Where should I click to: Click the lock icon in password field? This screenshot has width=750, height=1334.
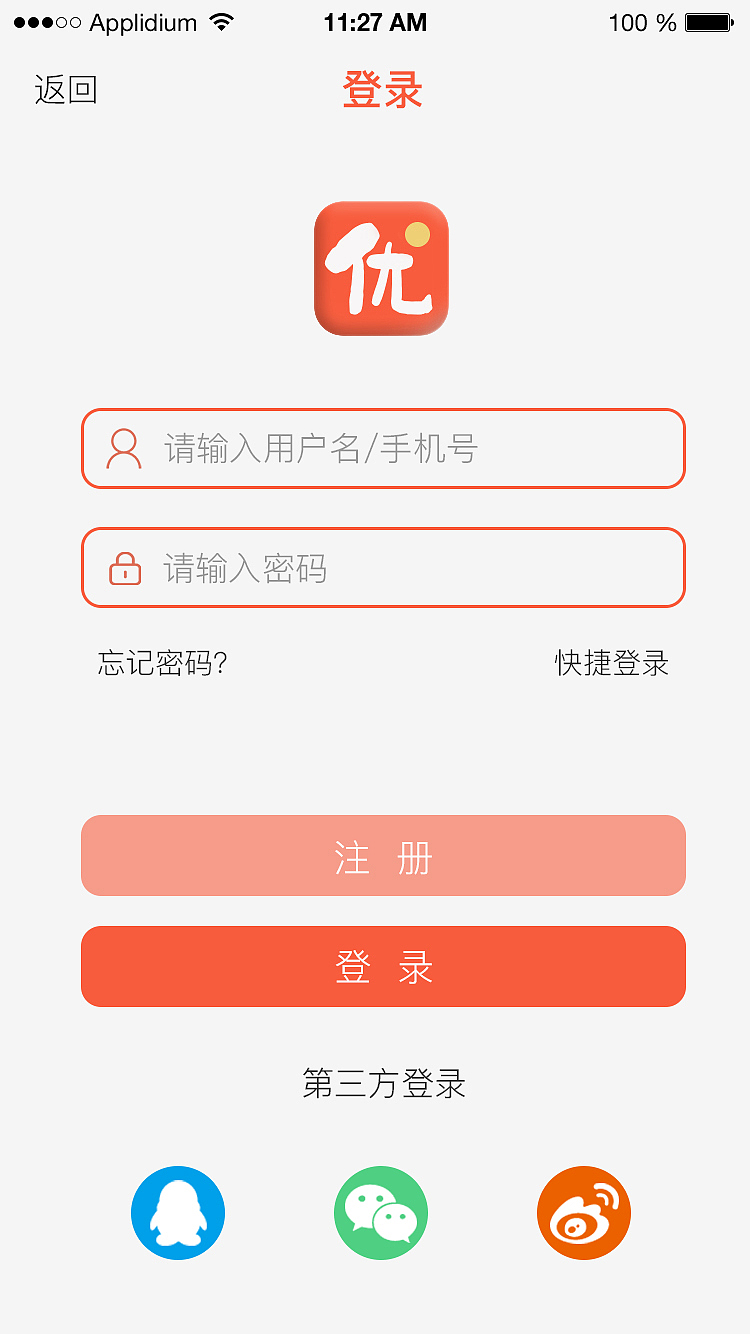[x=123, y=567]
